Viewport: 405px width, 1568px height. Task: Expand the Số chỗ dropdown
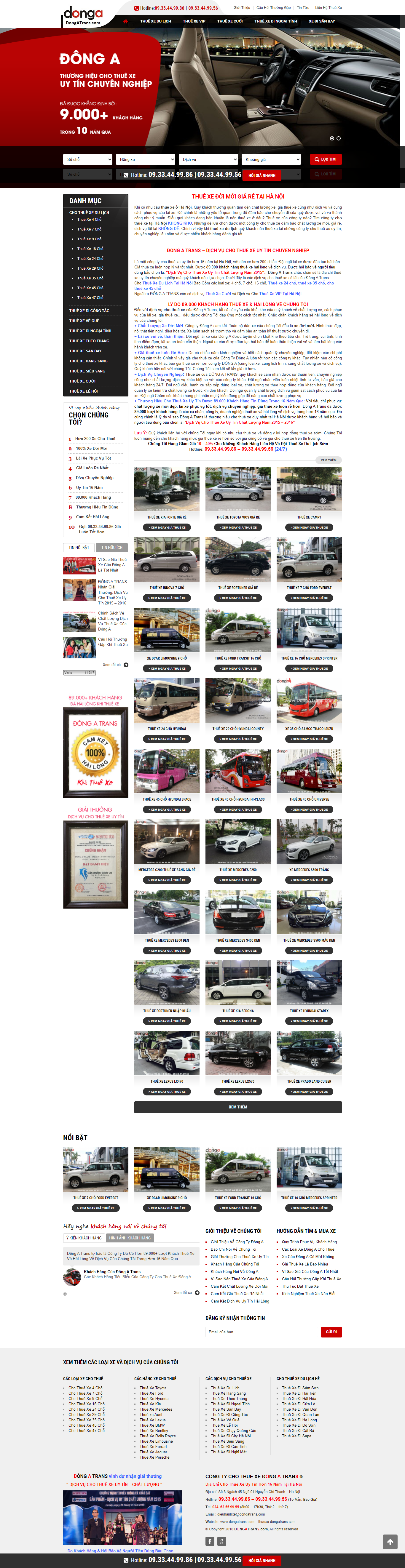88,159
